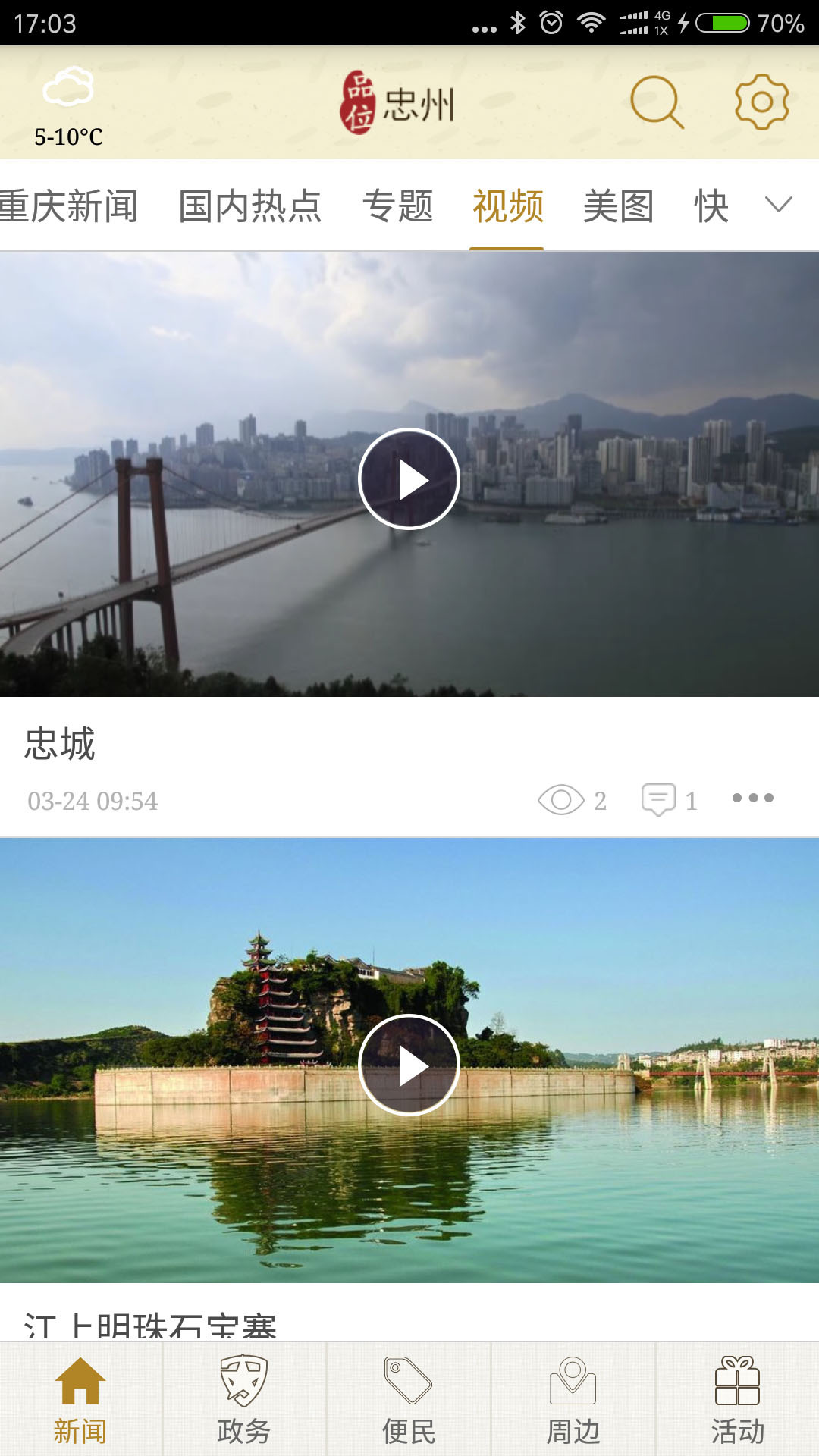819x1456 pixels.
Task: Go to the 政务 bottom tab
Action: pos(244,1401)
